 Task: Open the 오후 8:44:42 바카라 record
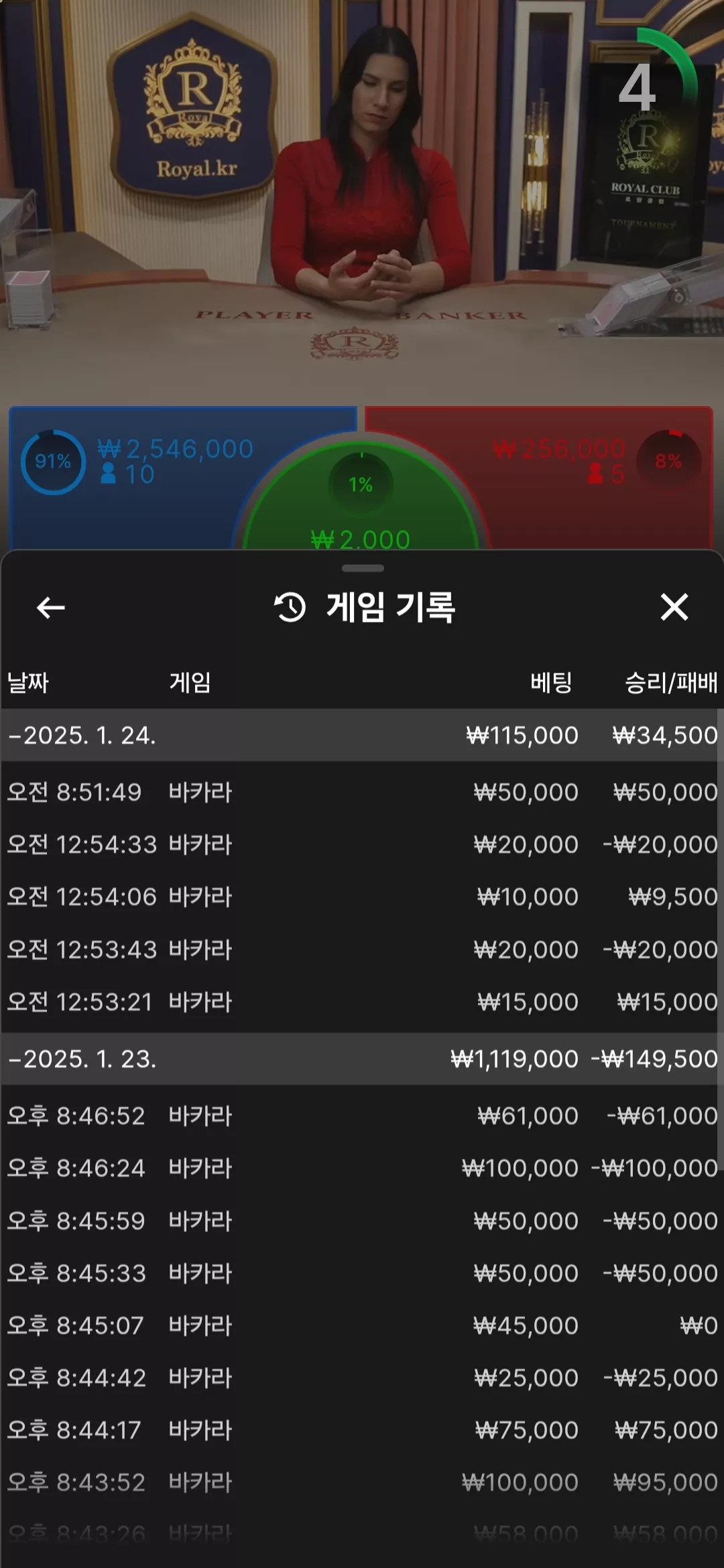coord(362,1378)
